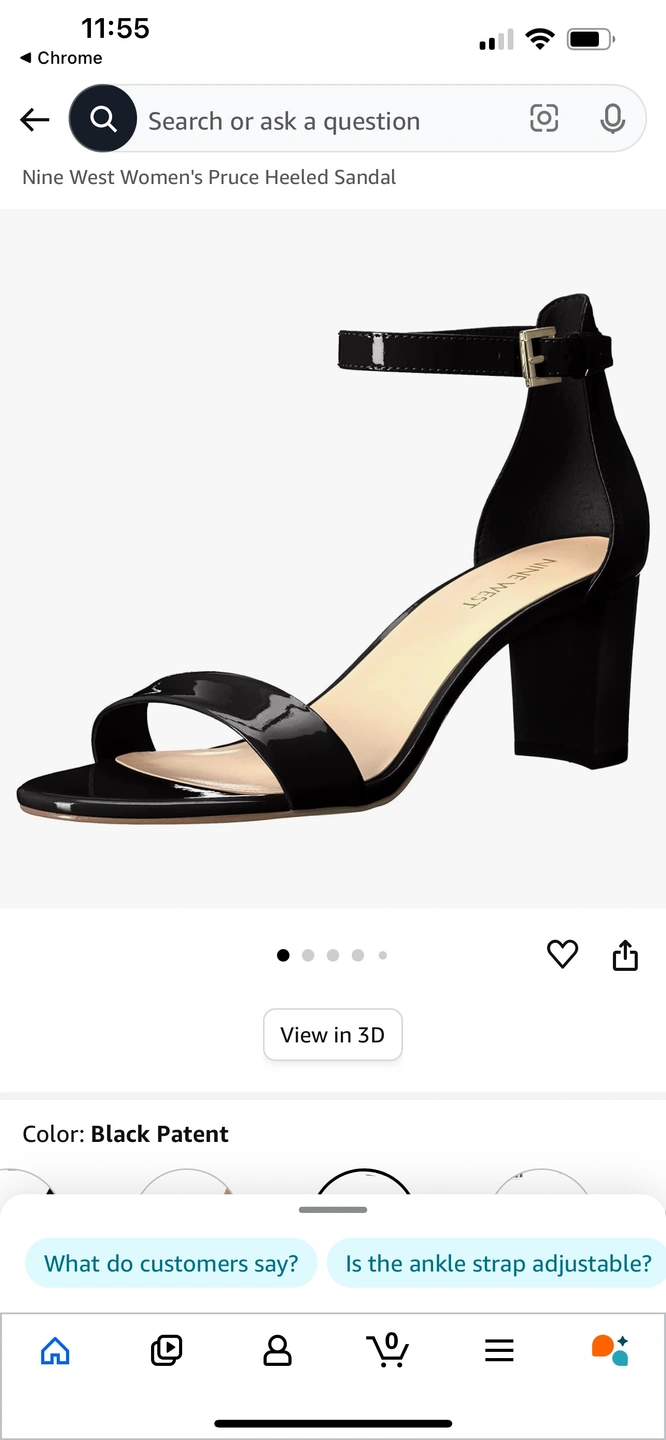Open the sandal product image
This screenshot has width=666, height=1440.
(x=333, y=559)
